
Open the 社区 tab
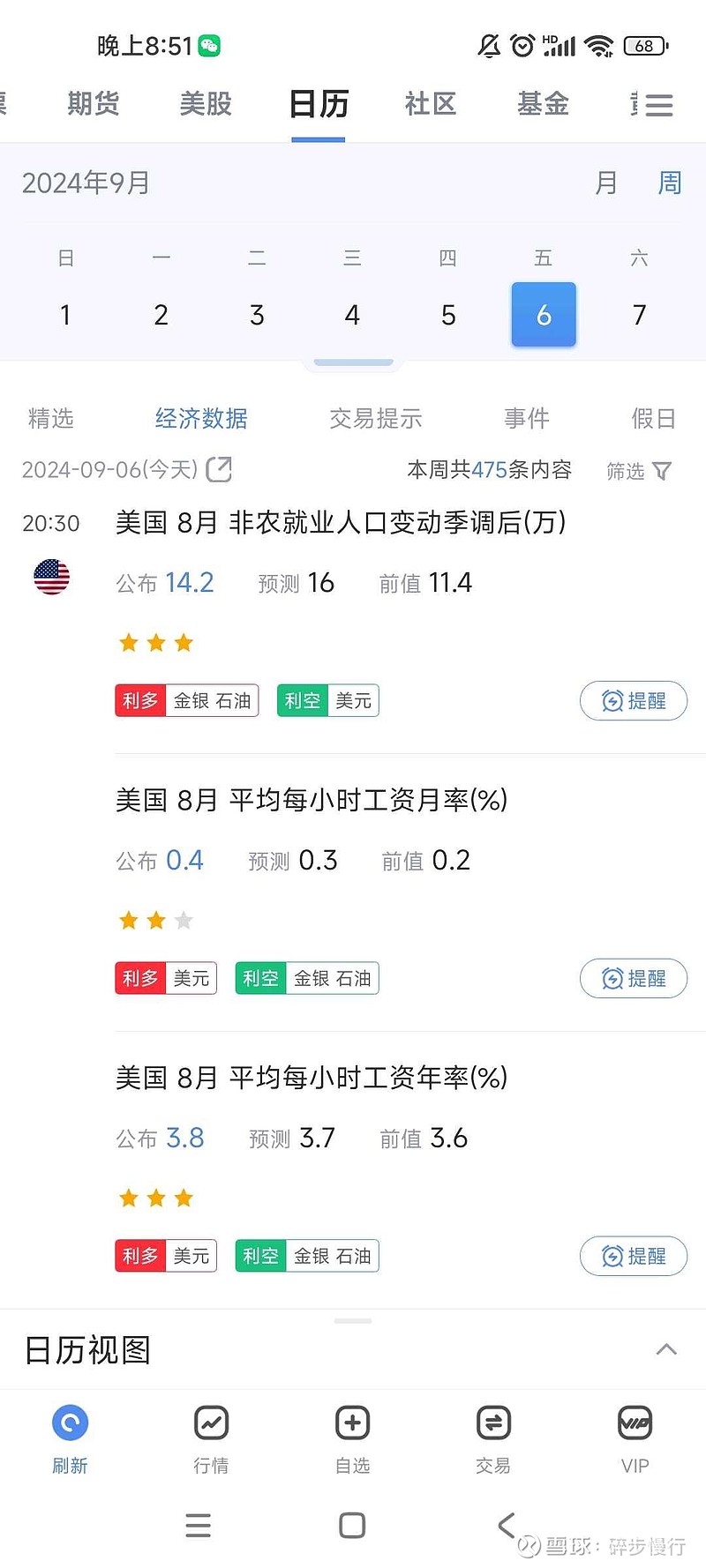pyautogui.click(x=431, y=104)
